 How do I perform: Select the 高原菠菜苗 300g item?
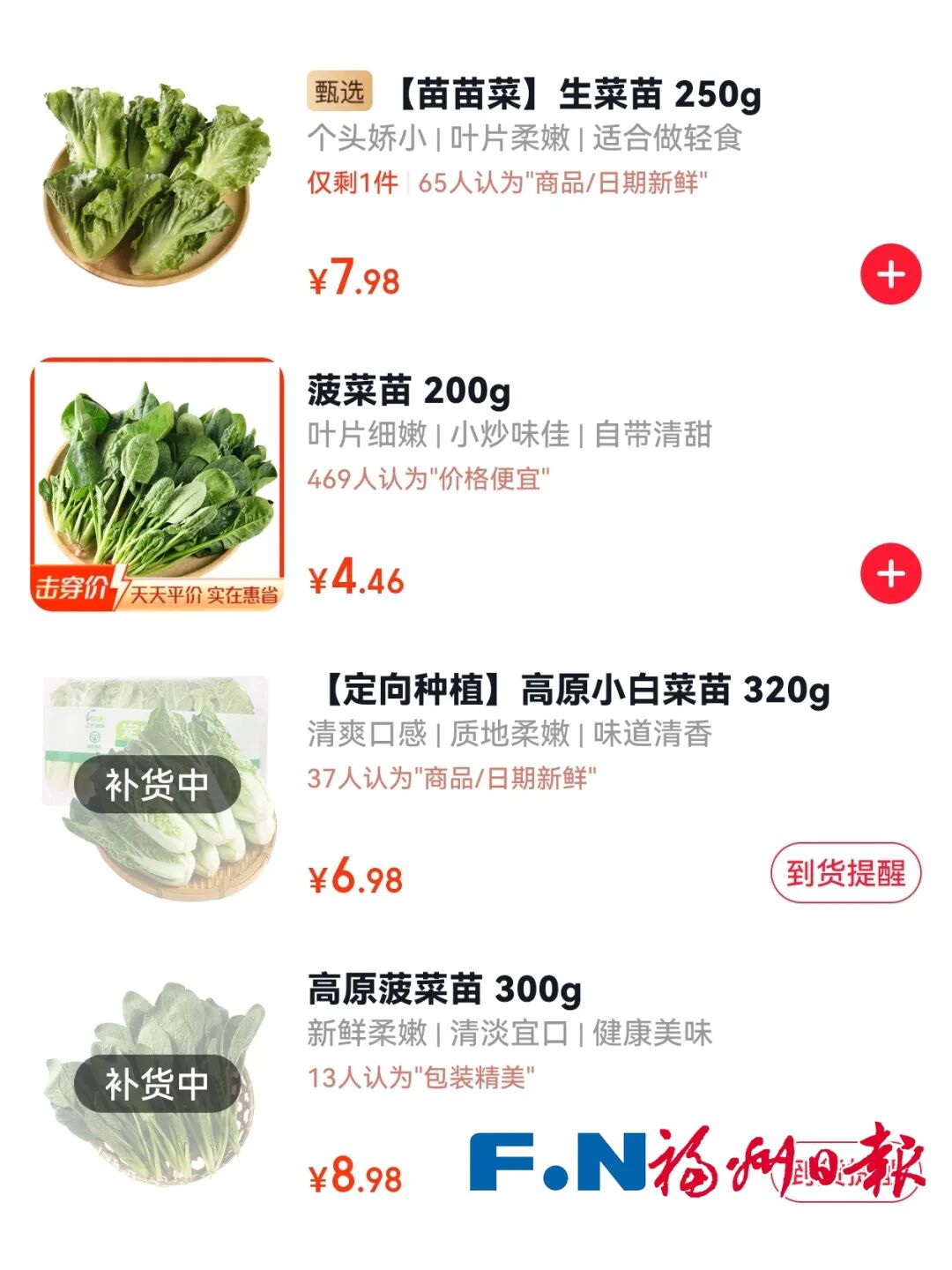(x=444, y=990)
